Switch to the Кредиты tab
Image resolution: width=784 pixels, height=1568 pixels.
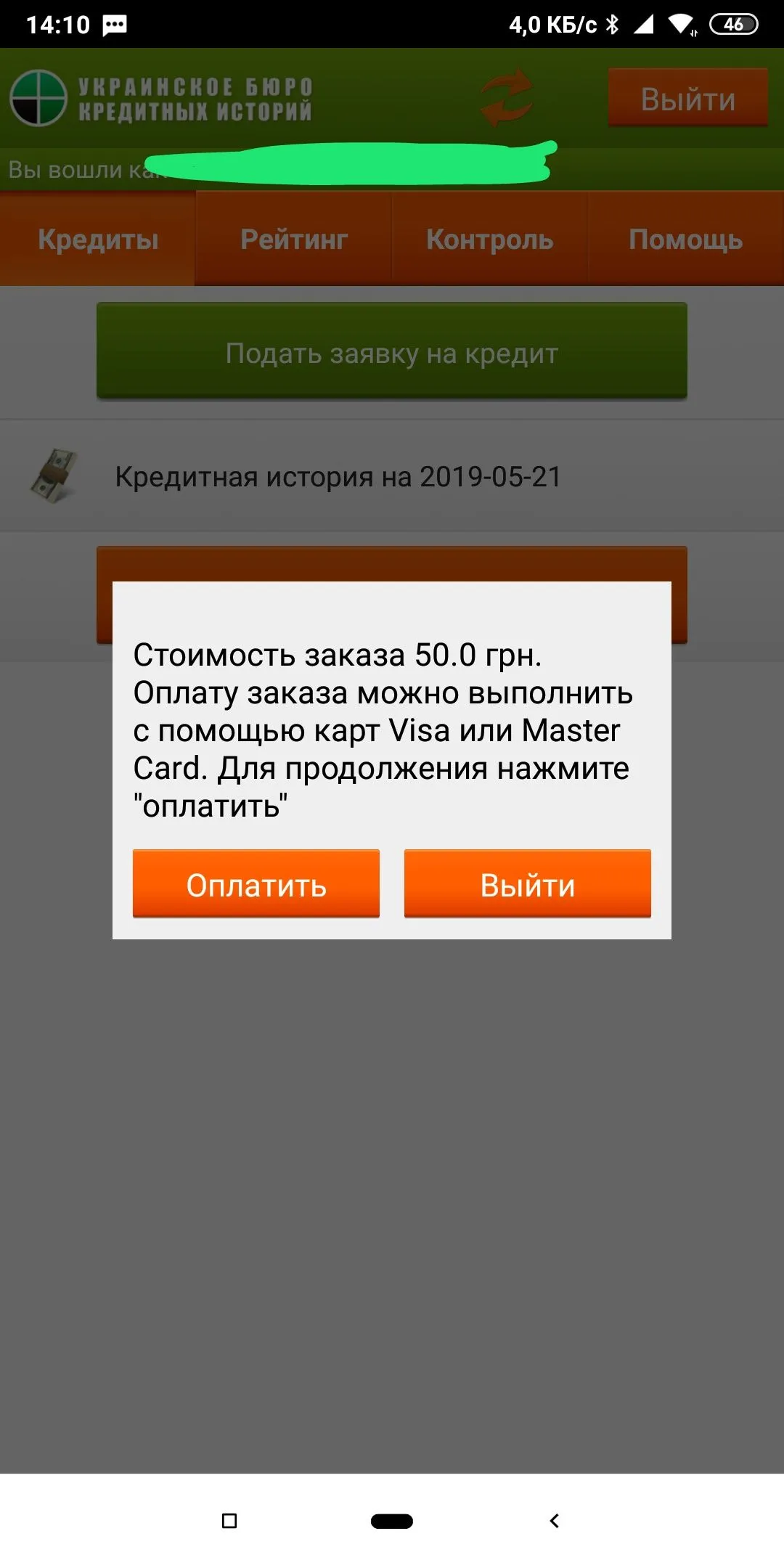[98, 239]
